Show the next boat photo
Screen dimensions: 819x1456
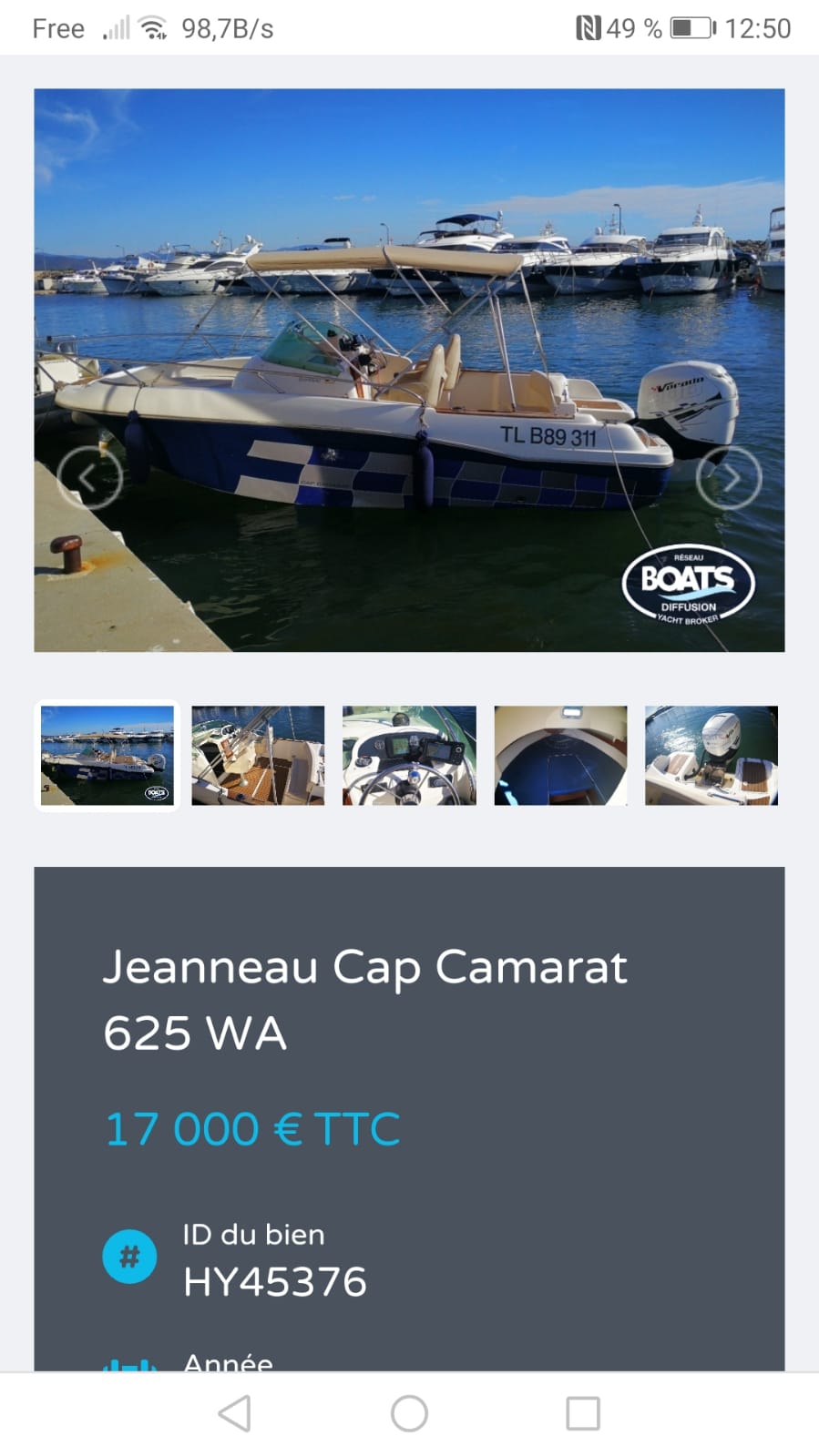(x=729, y=477)
